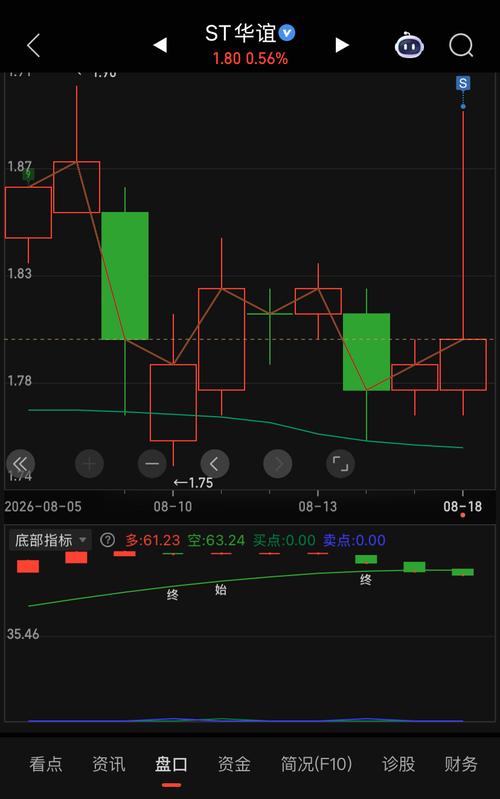Switch to the previous stock

(160, 45)
